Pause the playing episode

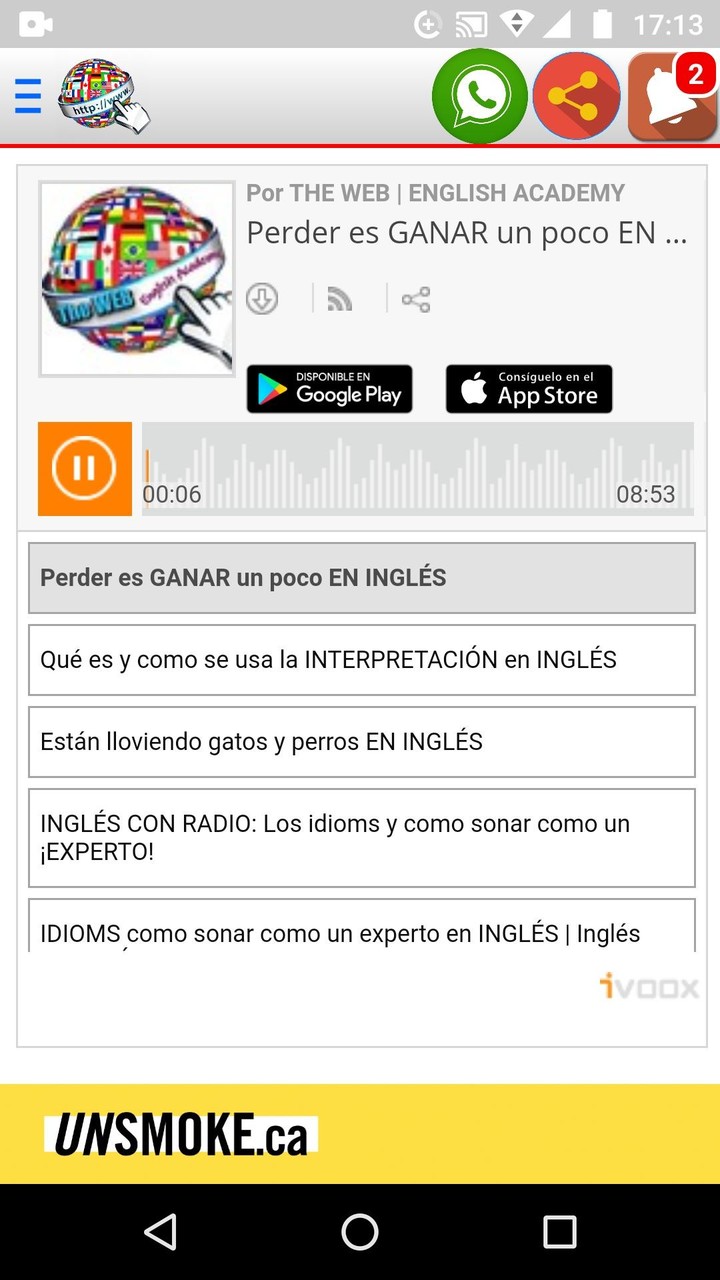coord(84,469)
